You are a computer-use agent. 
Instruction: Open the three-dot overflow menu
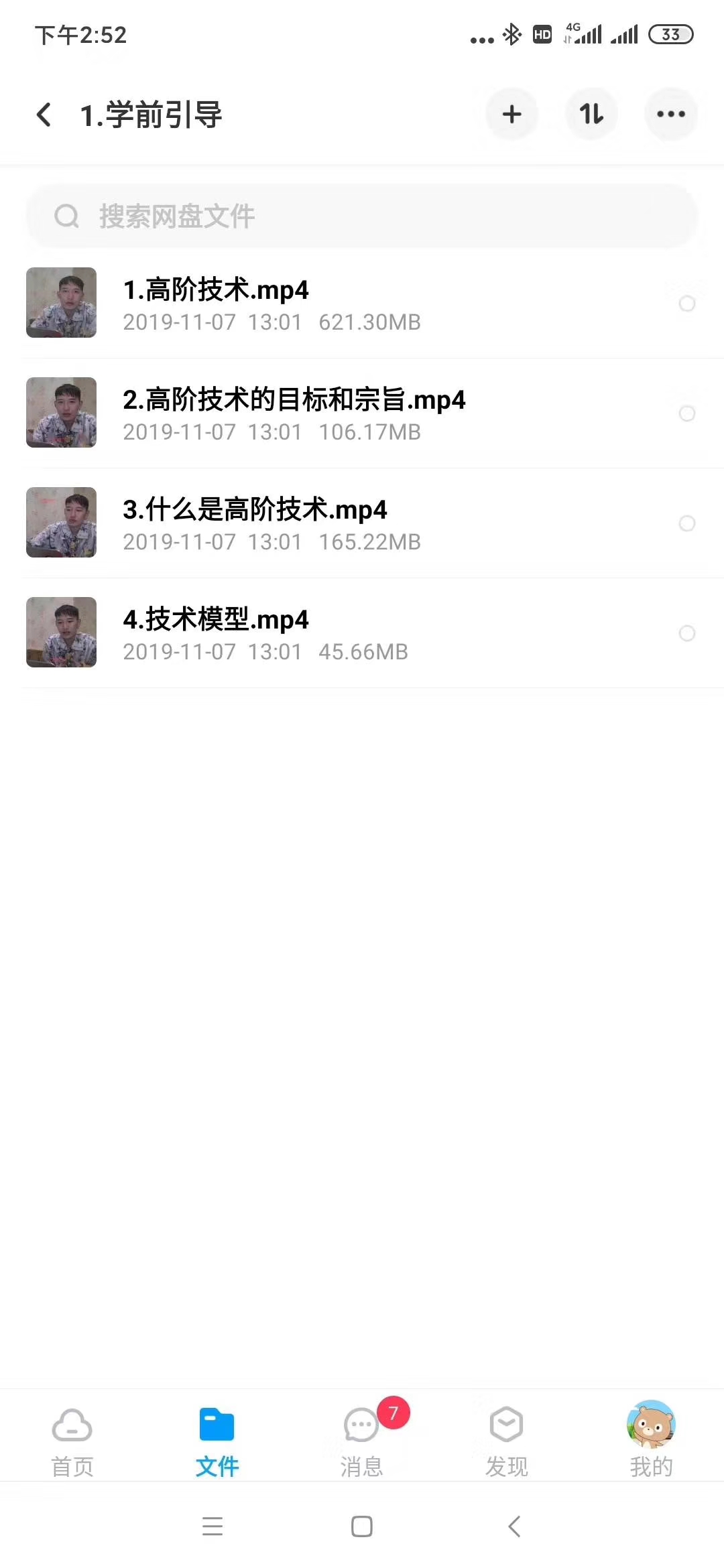(671, 114)
